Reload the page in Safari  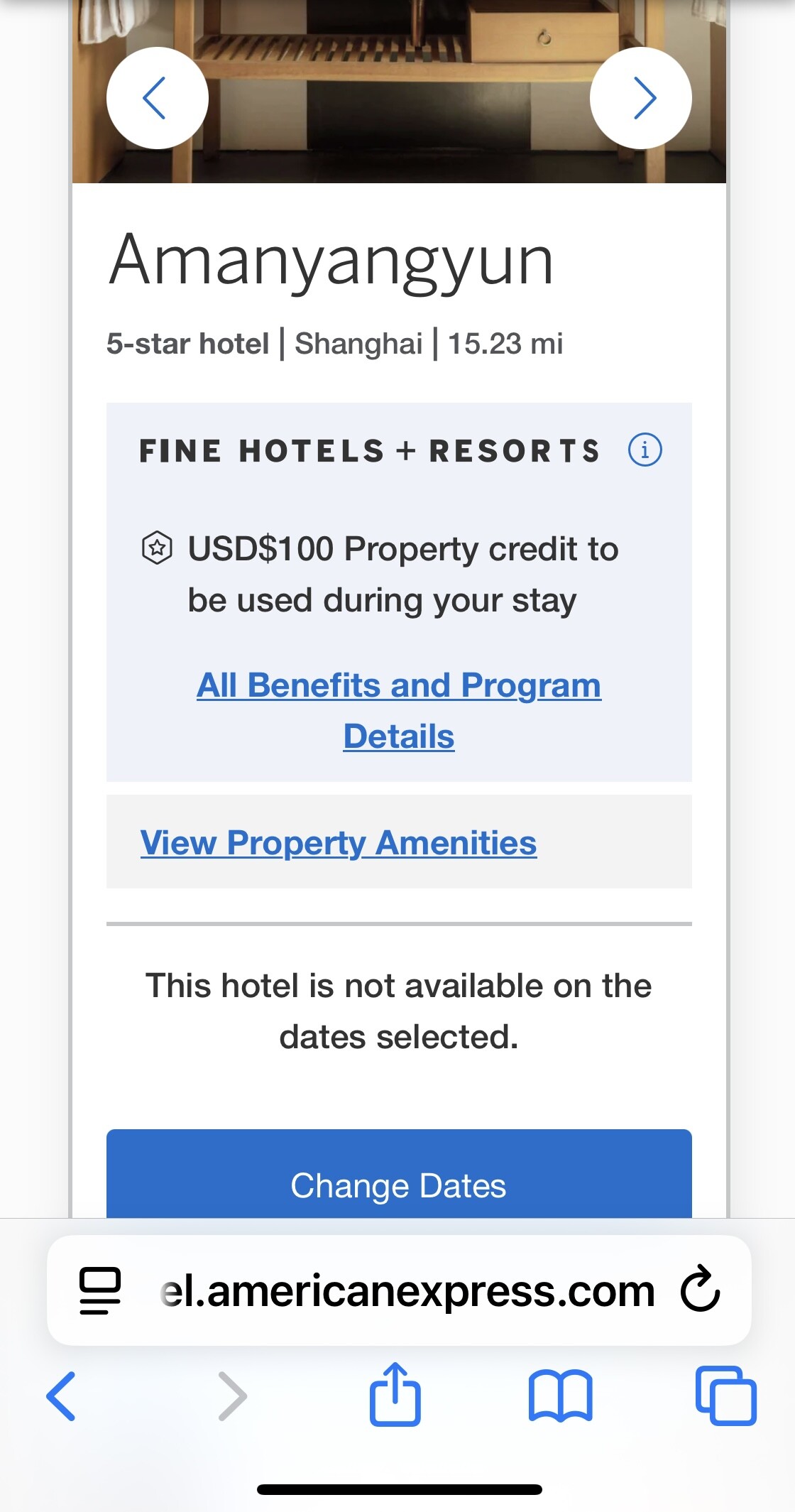click(x=701, y=1289)
